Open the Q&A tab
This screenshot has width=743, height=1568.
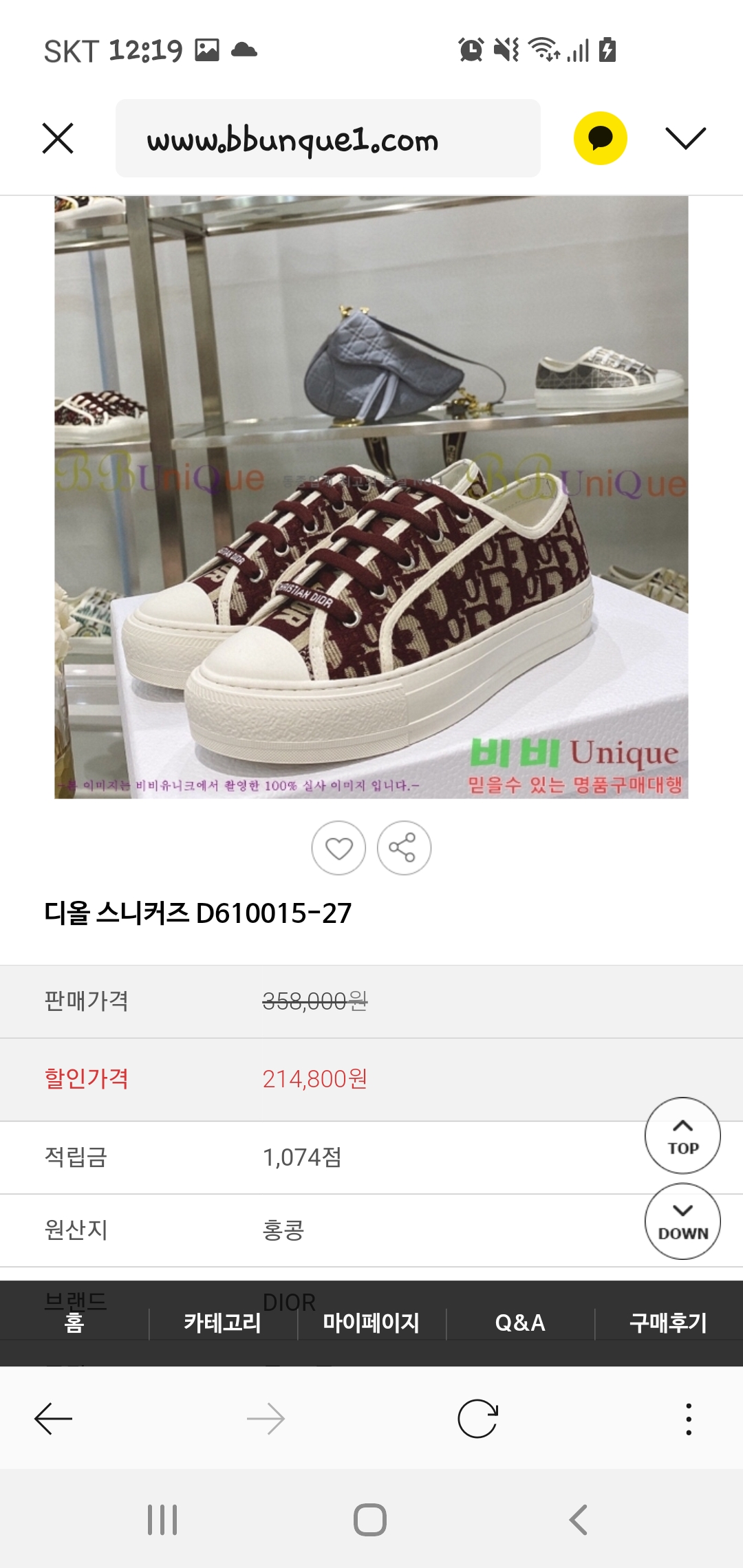[x=520, y=1322]
